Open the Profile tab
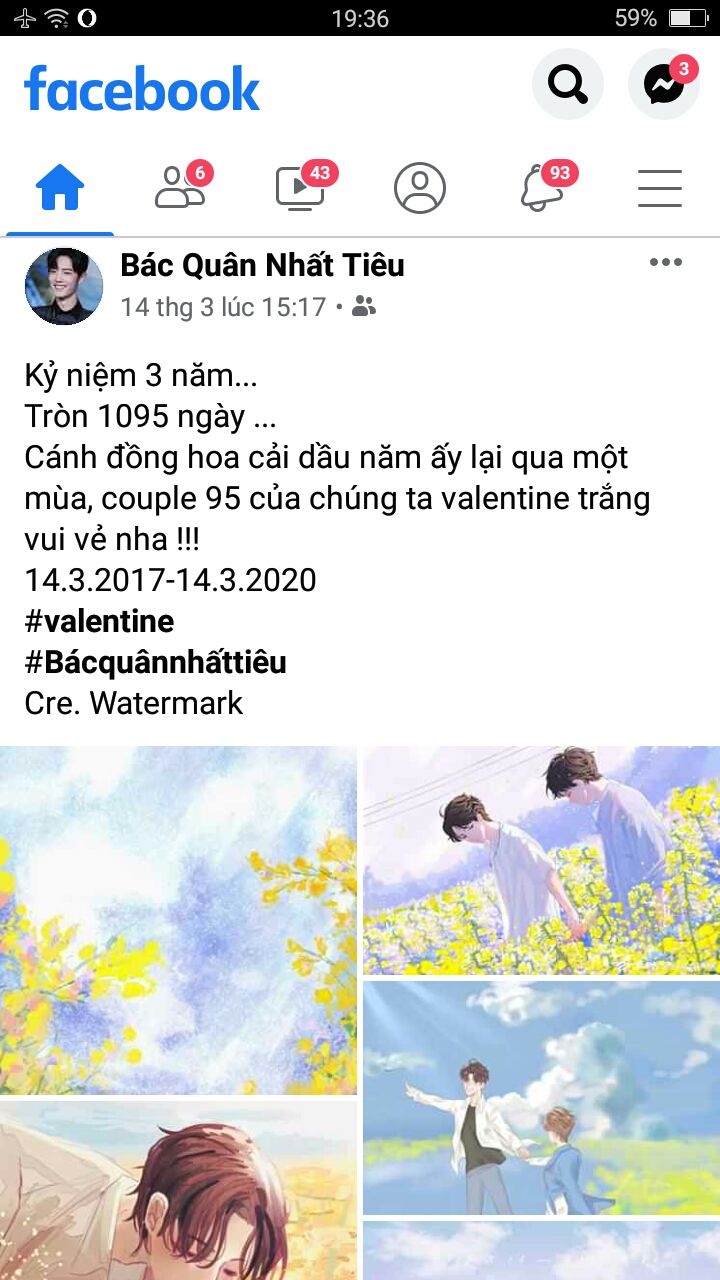 pos(420,187)
